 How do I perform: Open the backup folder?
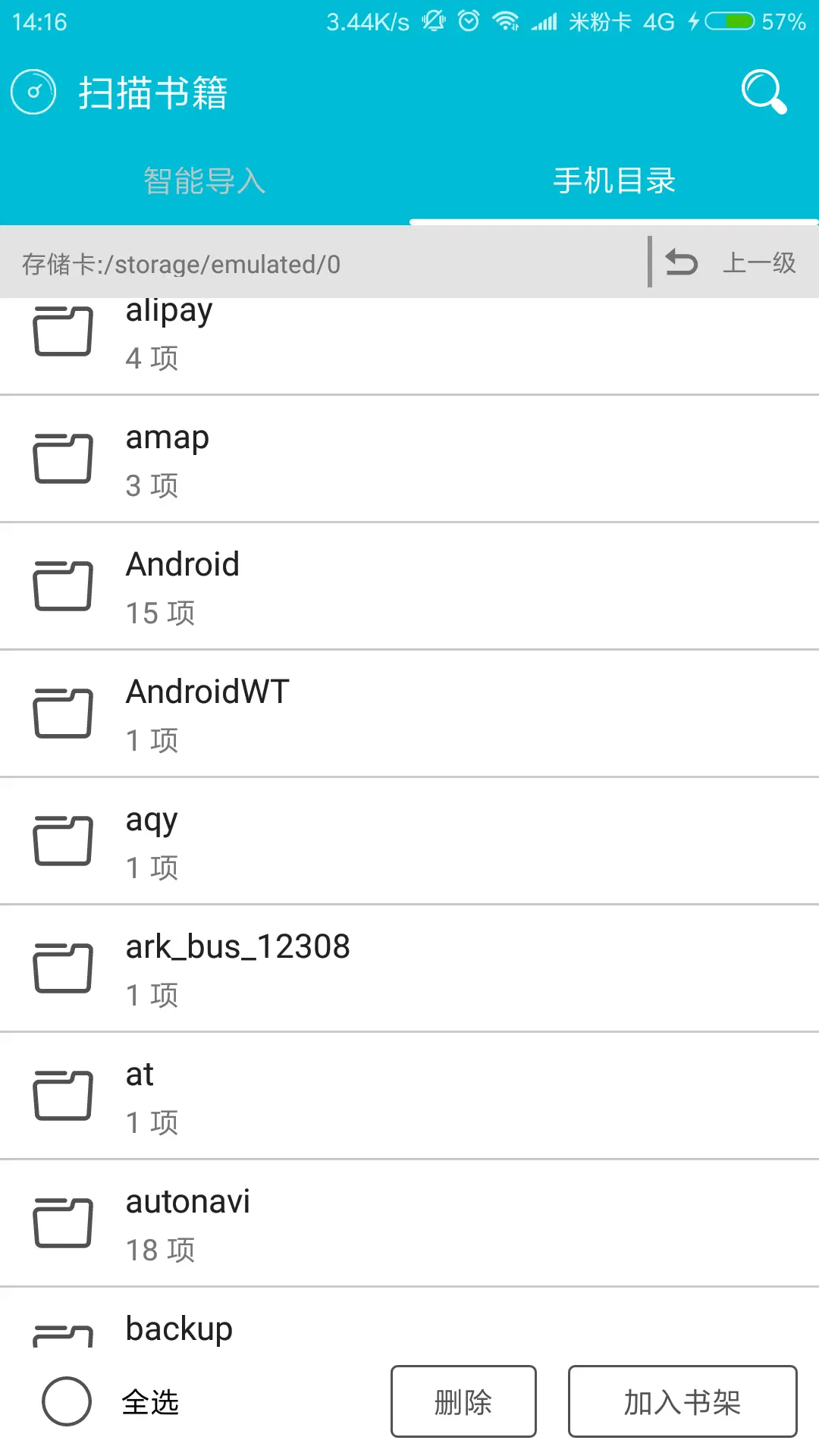pyautogui.click(x=409, y=1318)
